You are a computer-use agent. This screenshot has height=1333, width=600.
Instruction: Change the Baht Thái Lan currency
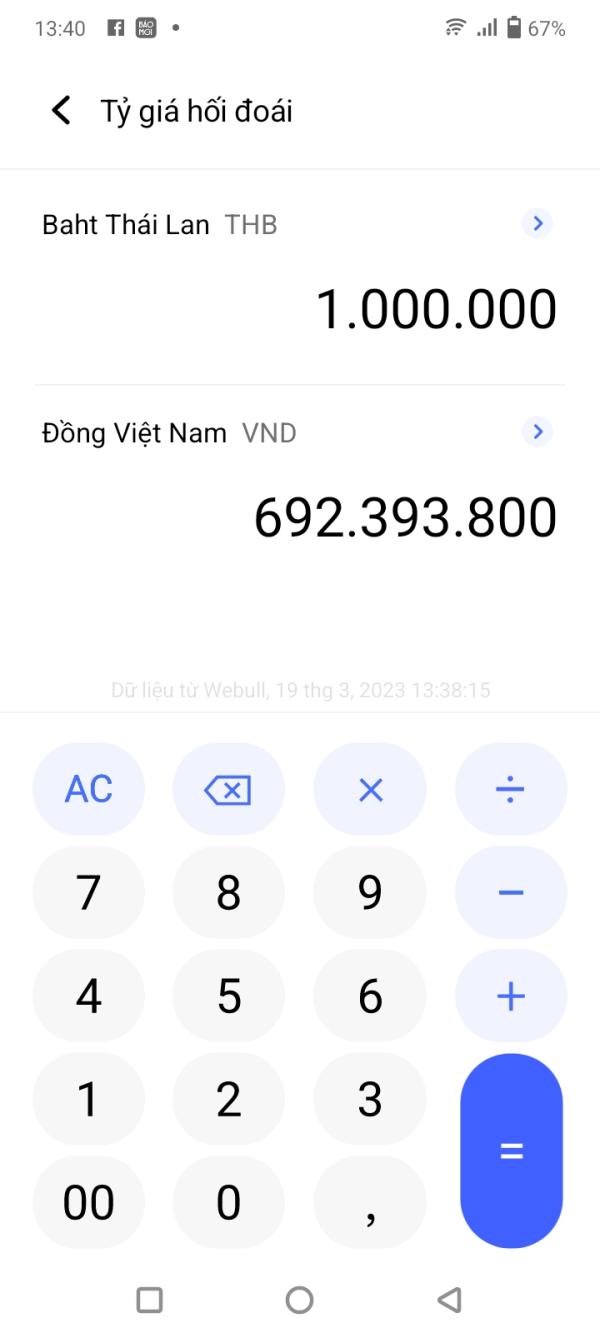coord(538,224)
